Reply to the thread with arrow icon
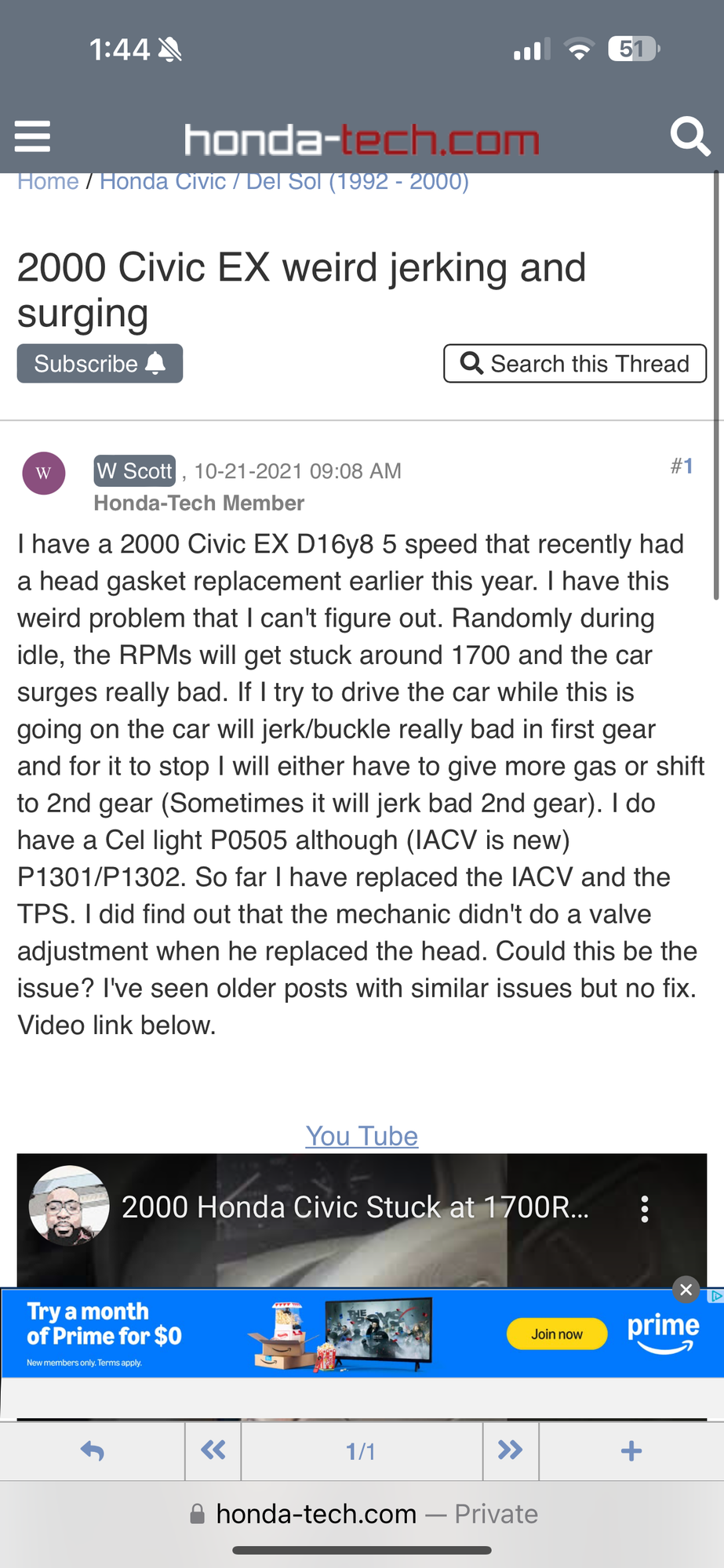This screenshot has width=724, height=1568. click(x=93, y=1451)
